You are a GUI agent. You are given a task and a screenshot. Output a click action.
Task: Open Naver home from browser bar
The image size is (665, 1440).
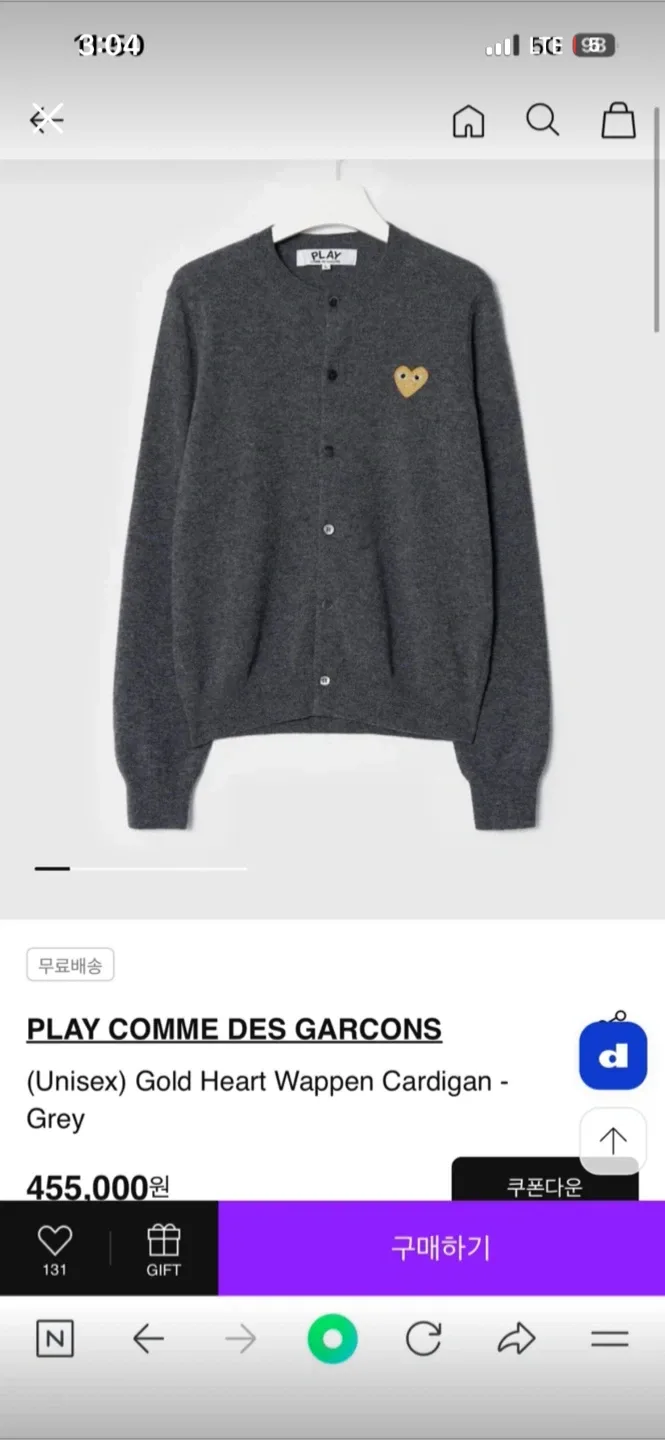pyautogui.click(x=55, y=1339)
